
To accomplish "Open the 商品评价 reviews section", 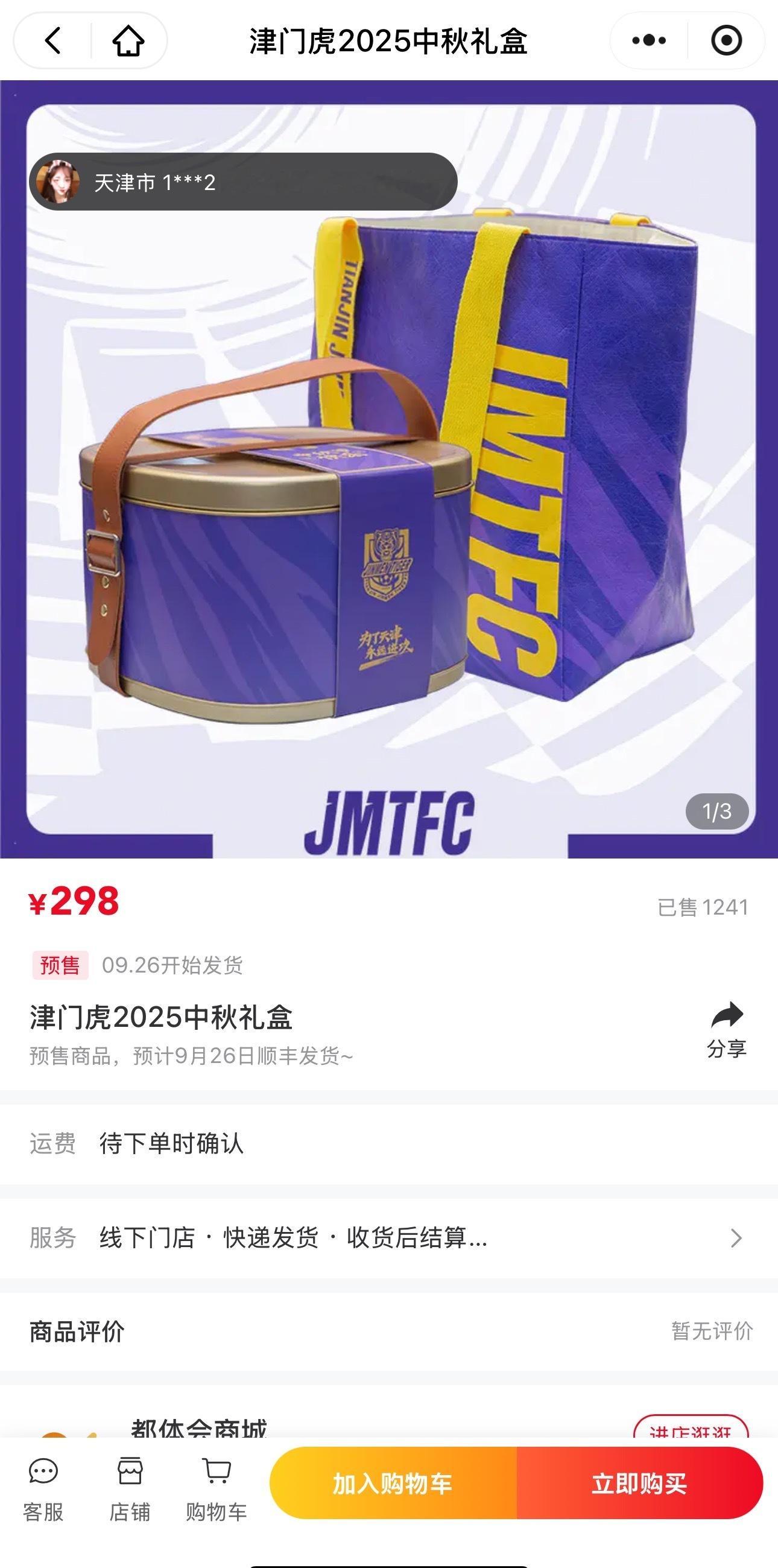I will coord(390,1332).
